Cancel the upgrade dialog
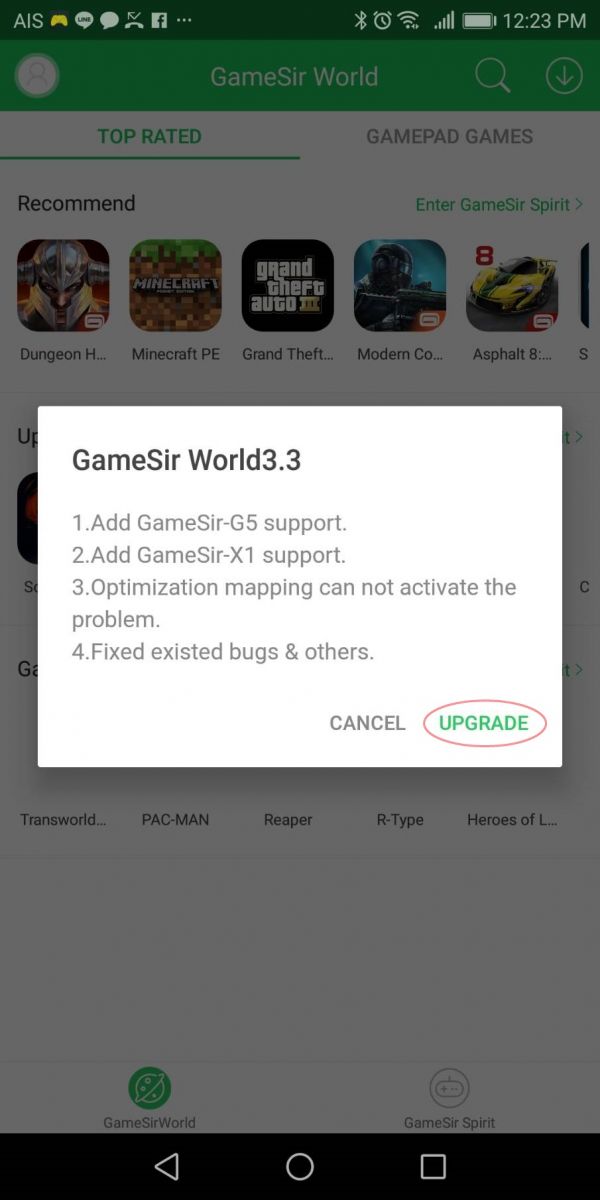 tap(367, 723)
